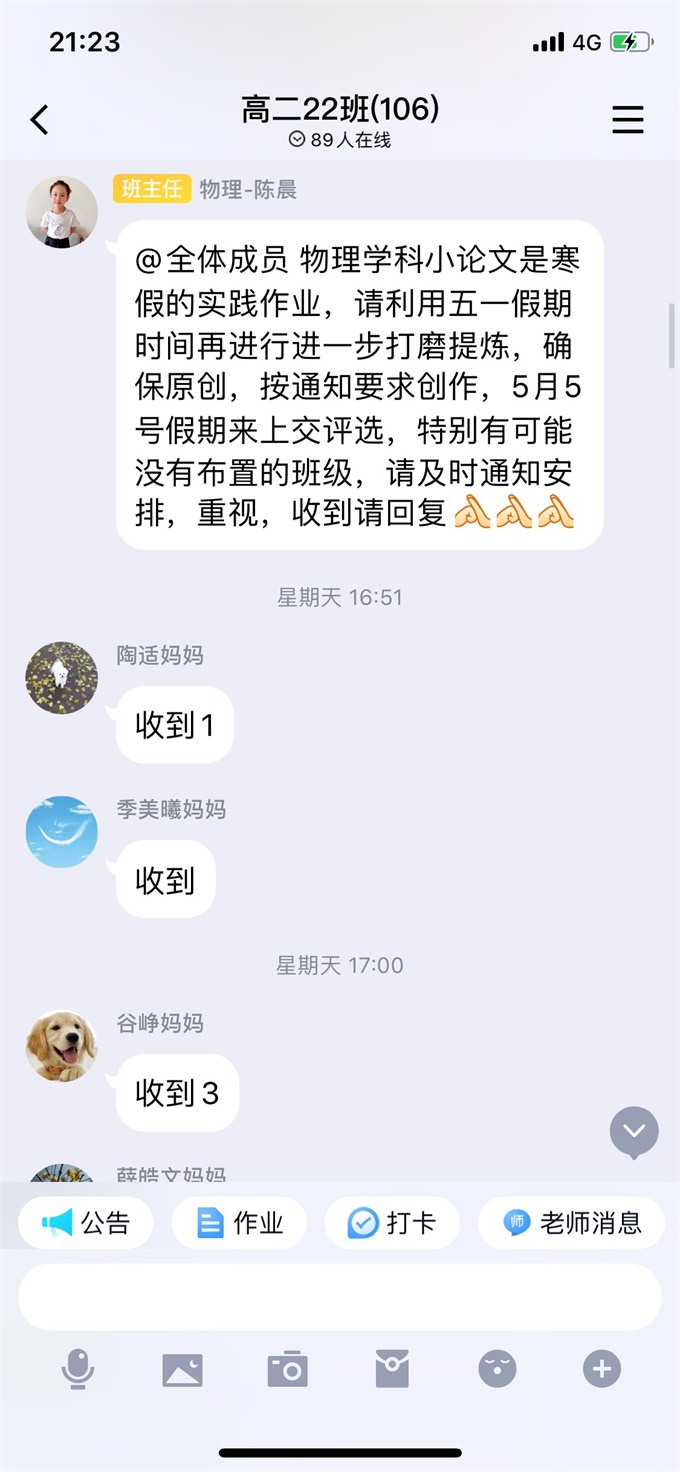
Task: Go back from the 高二22班 group chat
Action: point(40,121)
